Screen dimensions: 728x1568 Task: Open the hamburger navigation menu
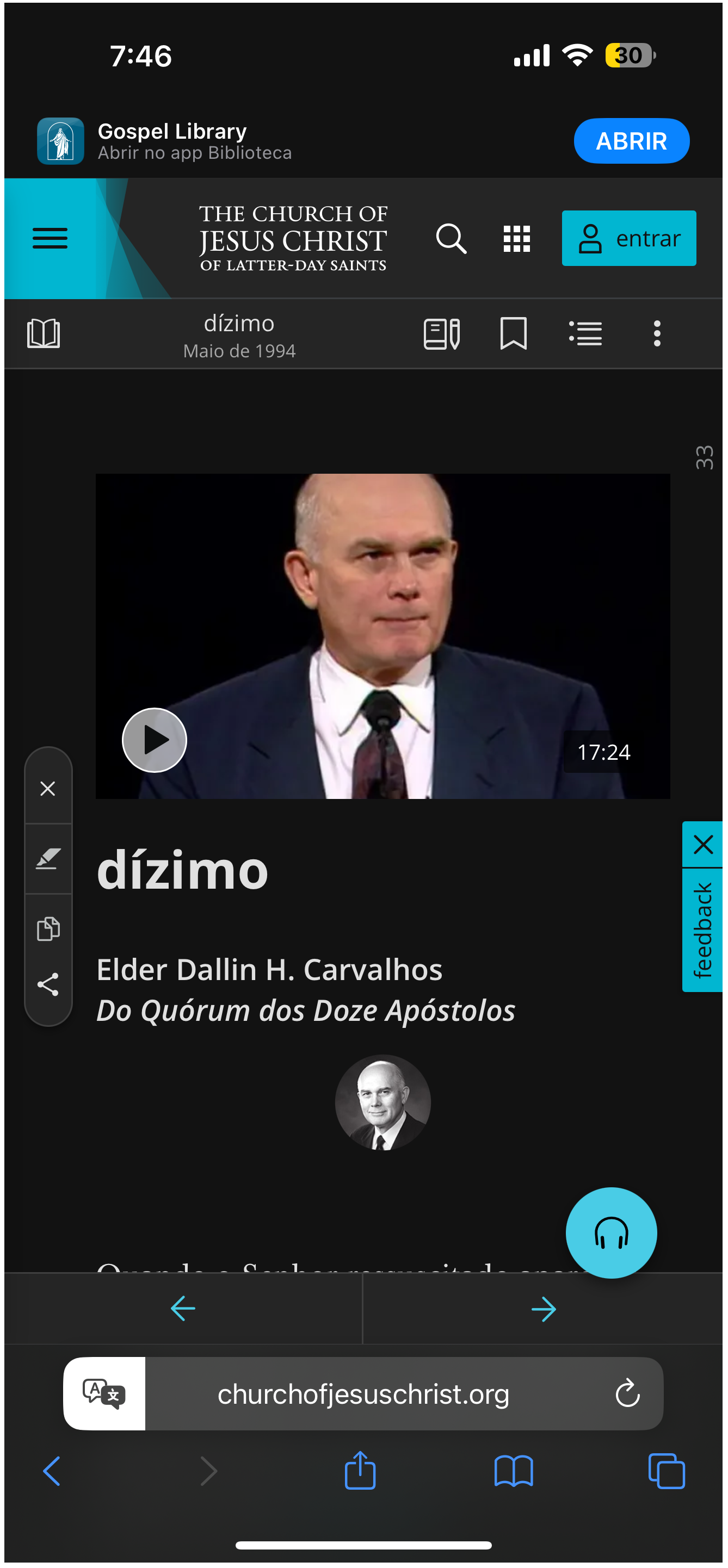tap(50, 238)
